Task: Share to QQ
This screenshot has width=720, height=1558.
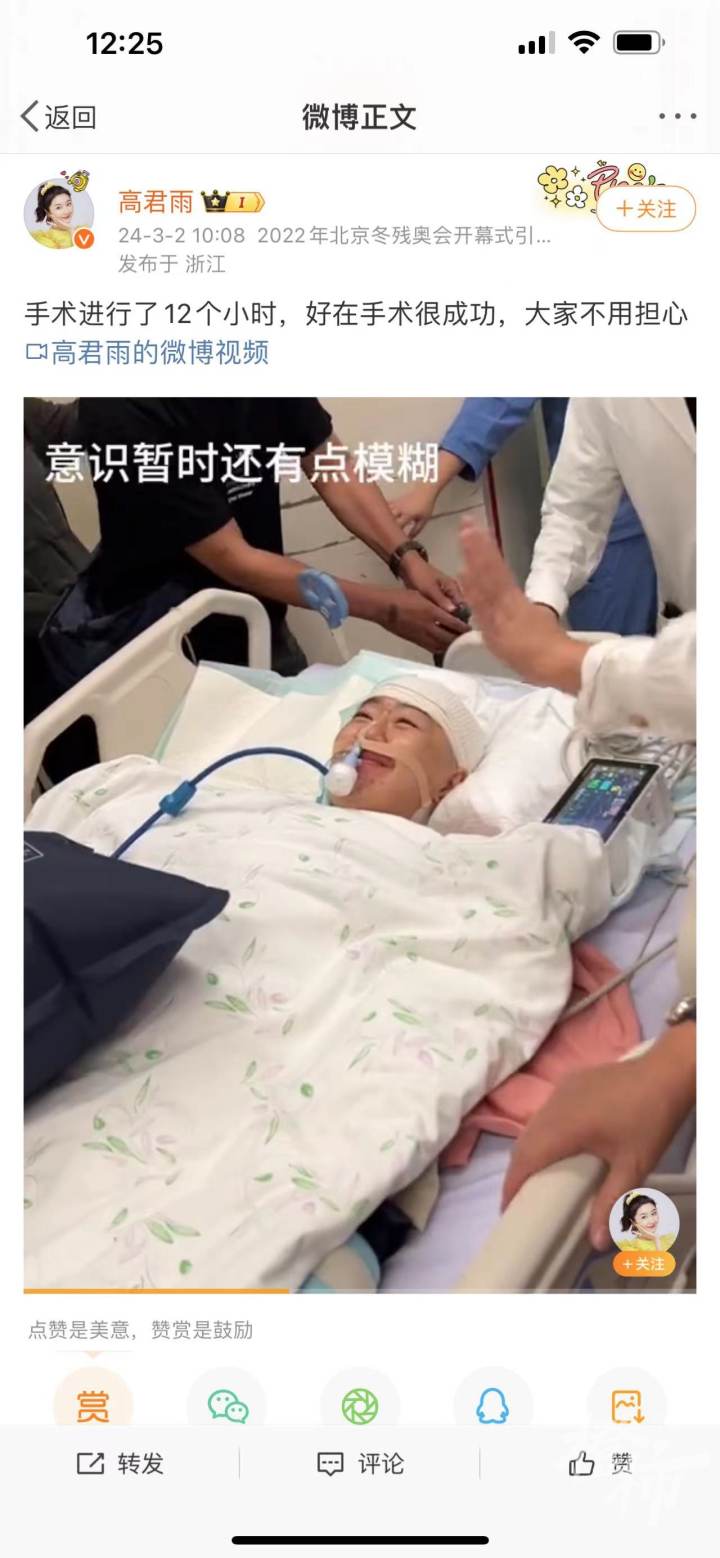Action: point(493,1405)
